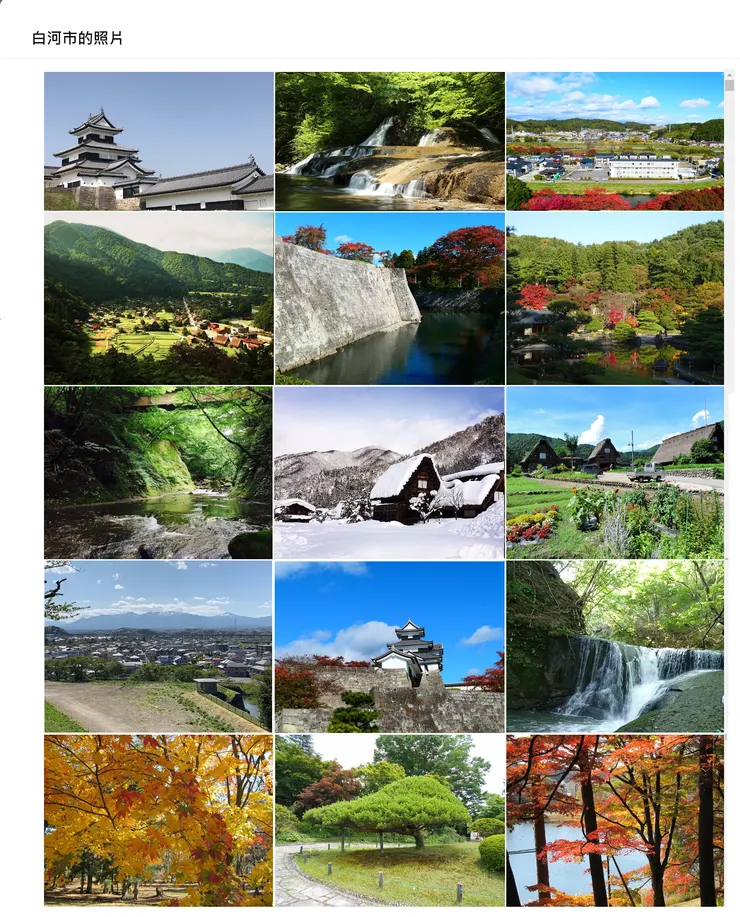Open the white castle photo under grey sky
740x917 pixels.
click(x=158, y=140)
